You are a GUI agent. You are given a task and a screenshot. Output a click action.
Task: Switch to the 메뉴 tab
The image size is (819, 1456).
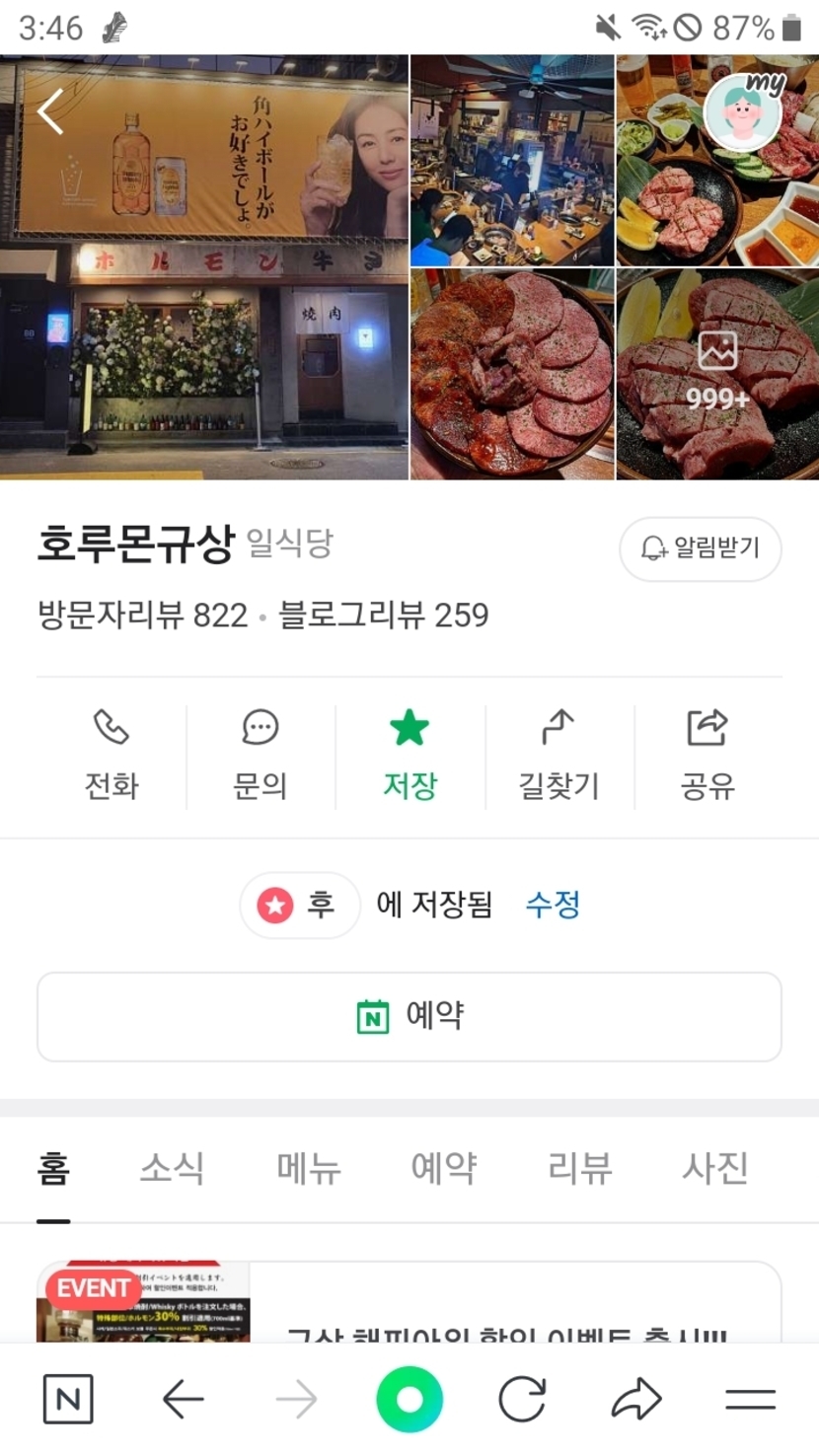pyautogui.click(x=309, y=1168)
